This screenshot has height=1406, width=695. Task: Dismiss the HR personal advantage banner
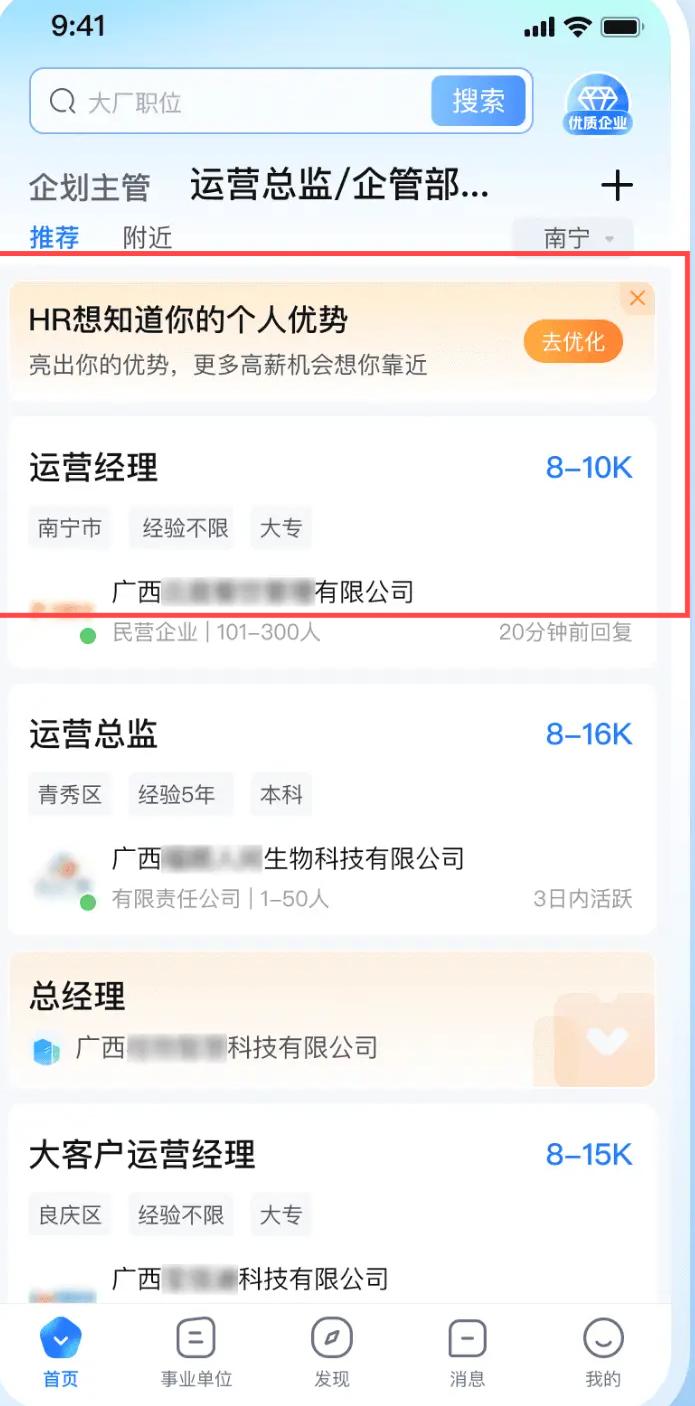point(637,298)
